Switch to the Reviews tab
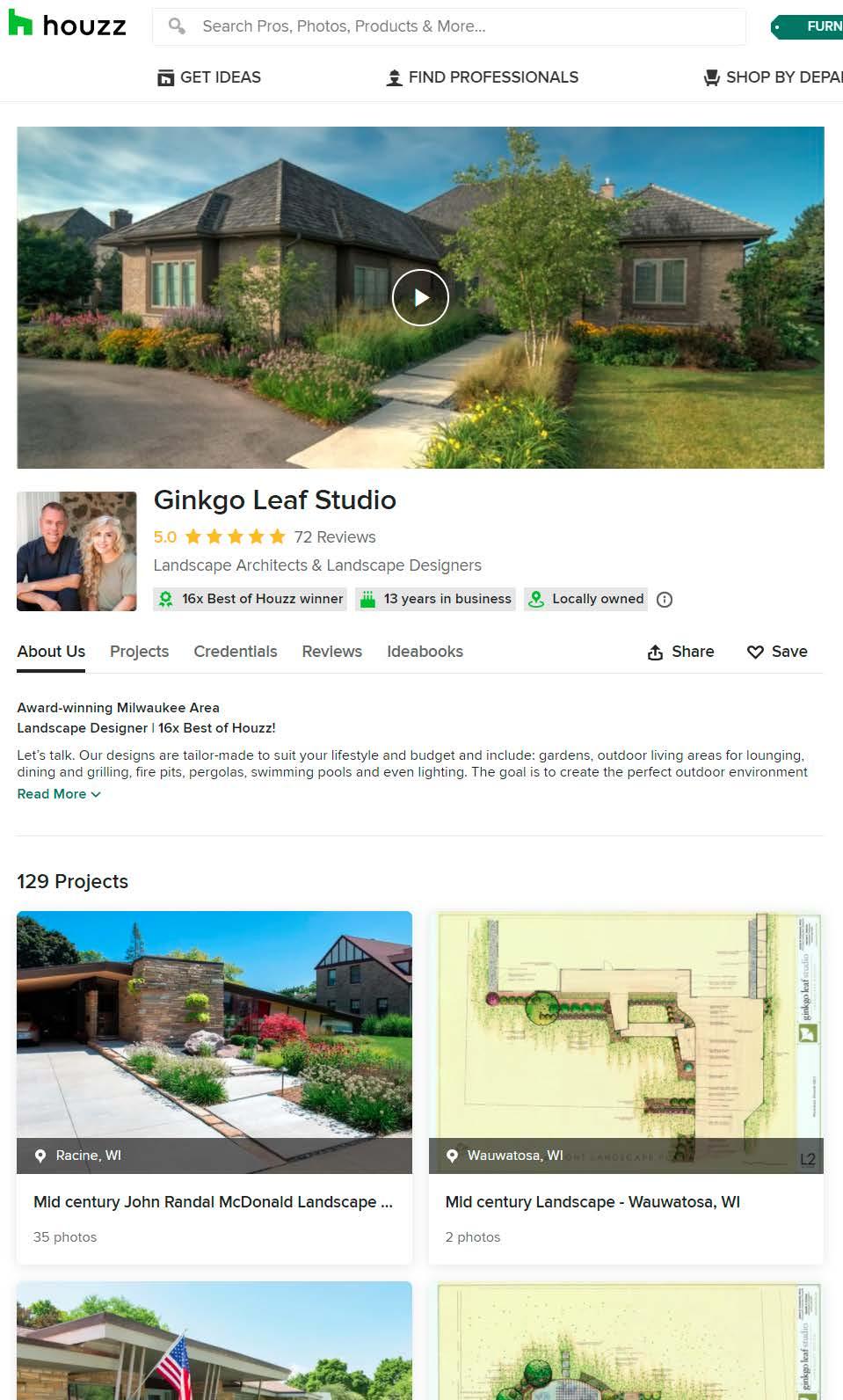This screenshot has height=1400, width=843. [331, 652]
